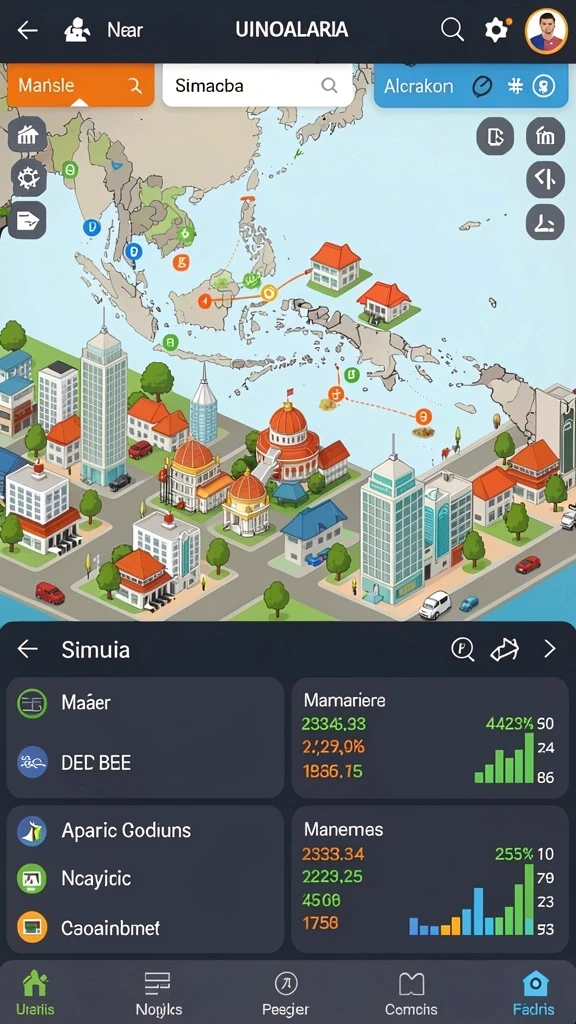The image size is (576, 1024).
Task: Open the map gear tool button
Action: (x=28, y=178)
